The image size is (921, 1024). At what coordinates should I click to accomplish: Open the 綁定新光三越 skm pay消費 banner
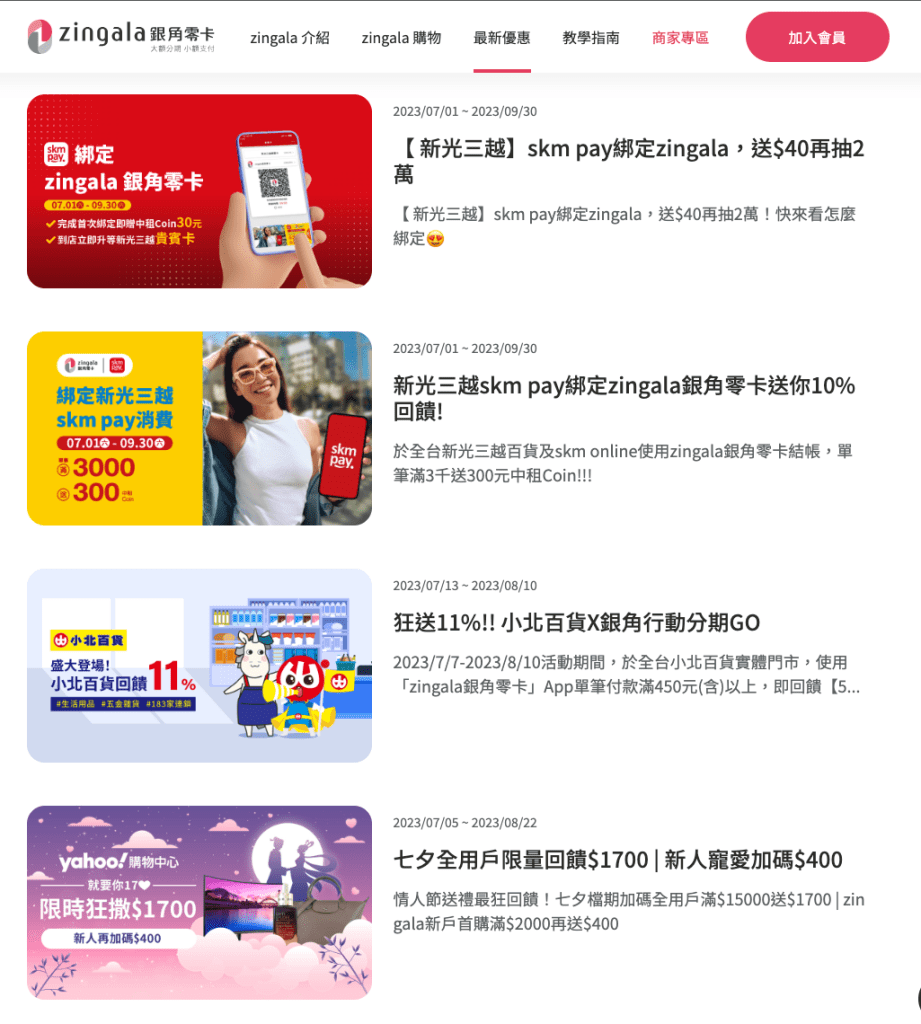pyautogui.click(x=199, y=428)
